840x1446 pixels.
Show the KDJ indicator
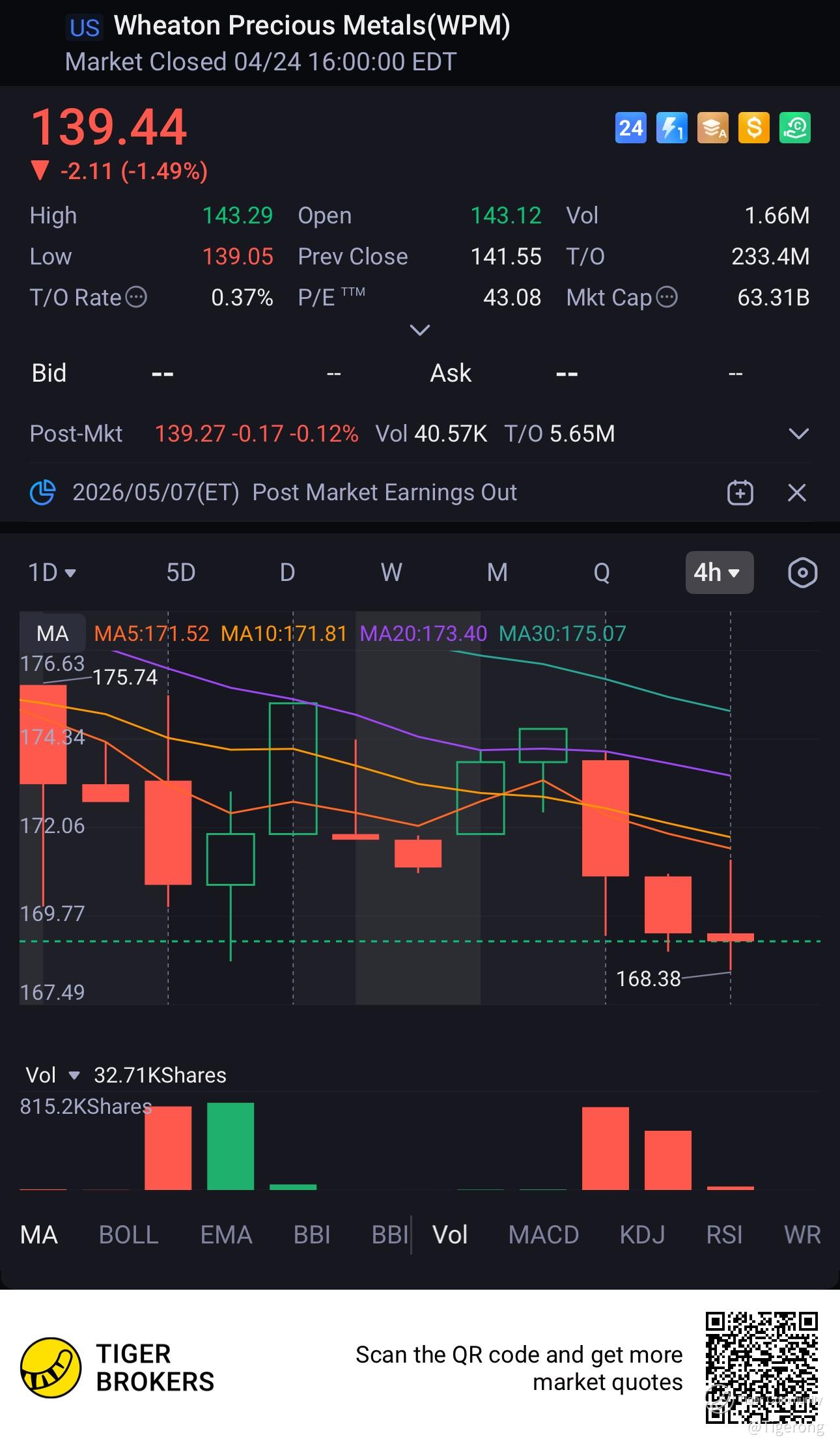point(642,1234)
